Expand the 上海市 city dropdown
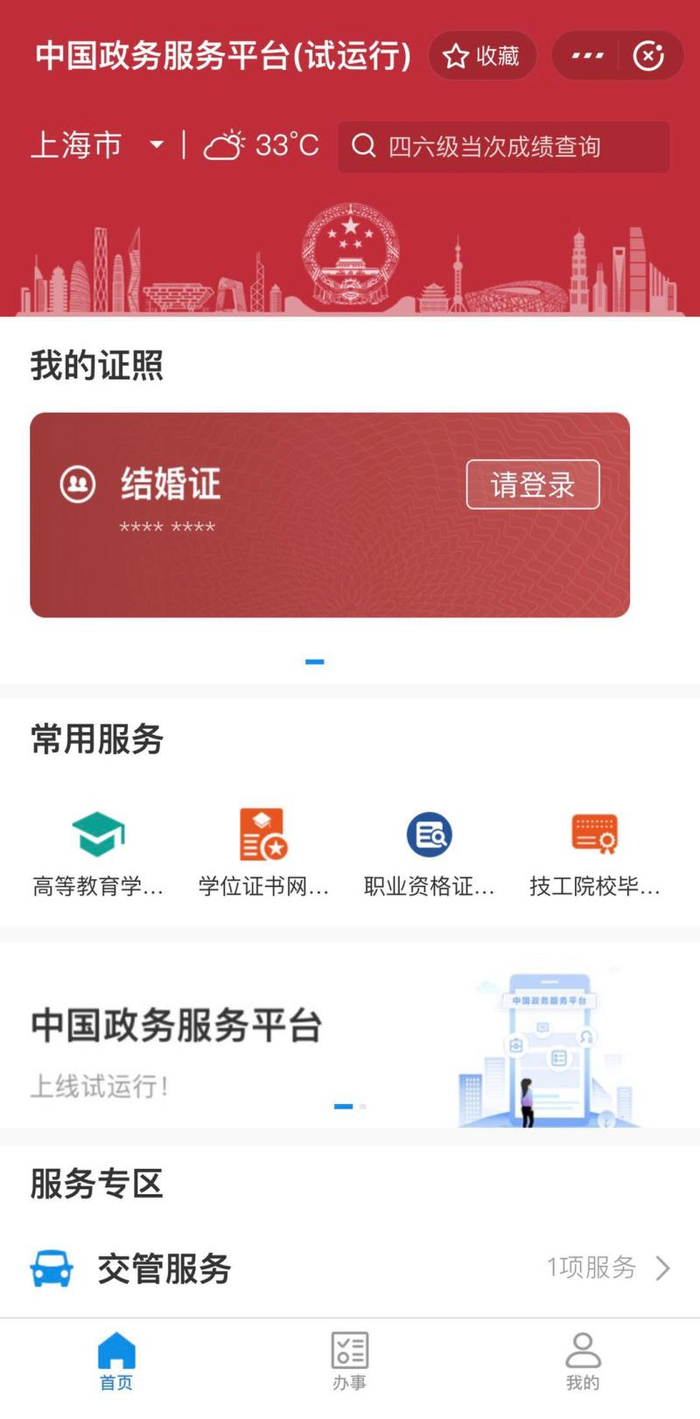 (x=97, y=146)
